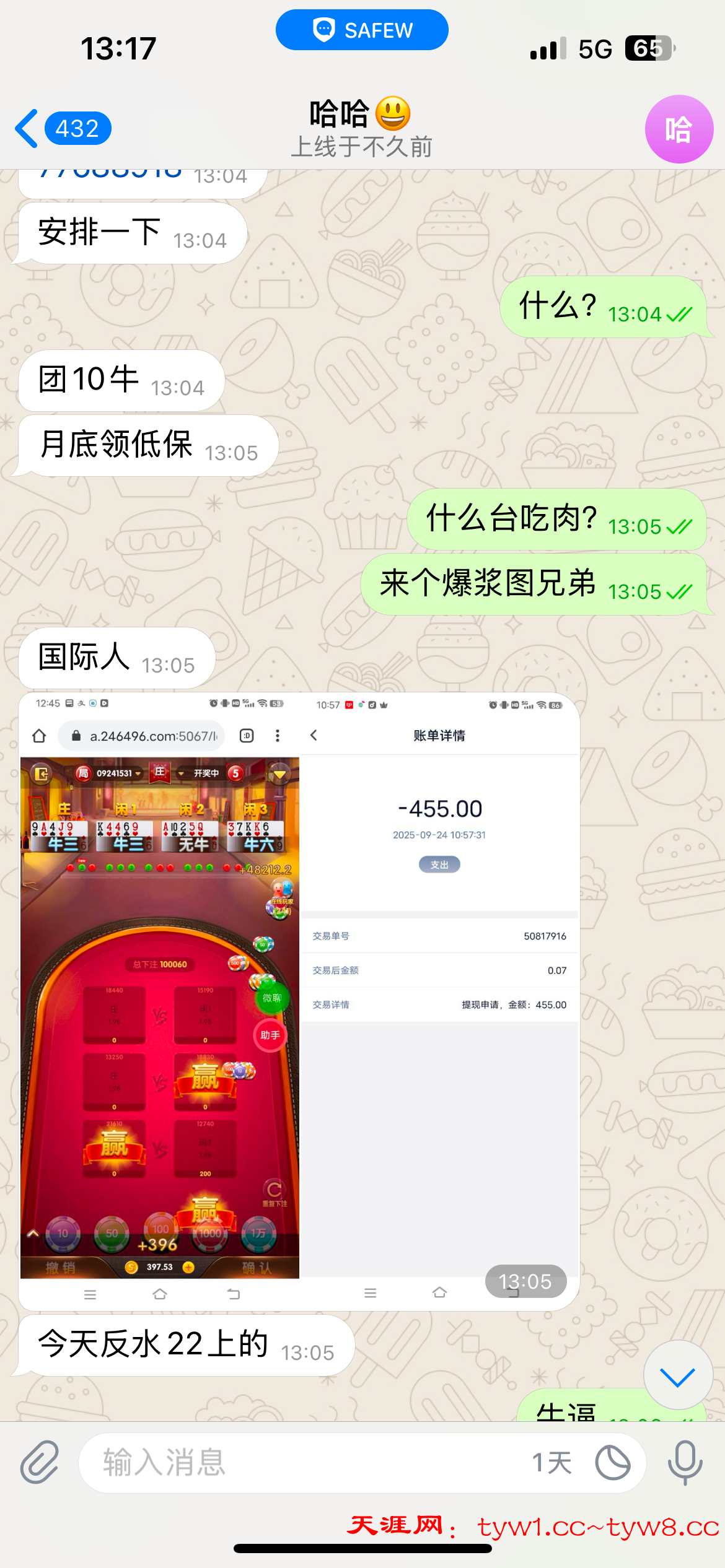Open the 1天 auto-delete timer
The width and height of the screenshot is (725, 1568).
pyautogui.click(x=581, y=1462)
